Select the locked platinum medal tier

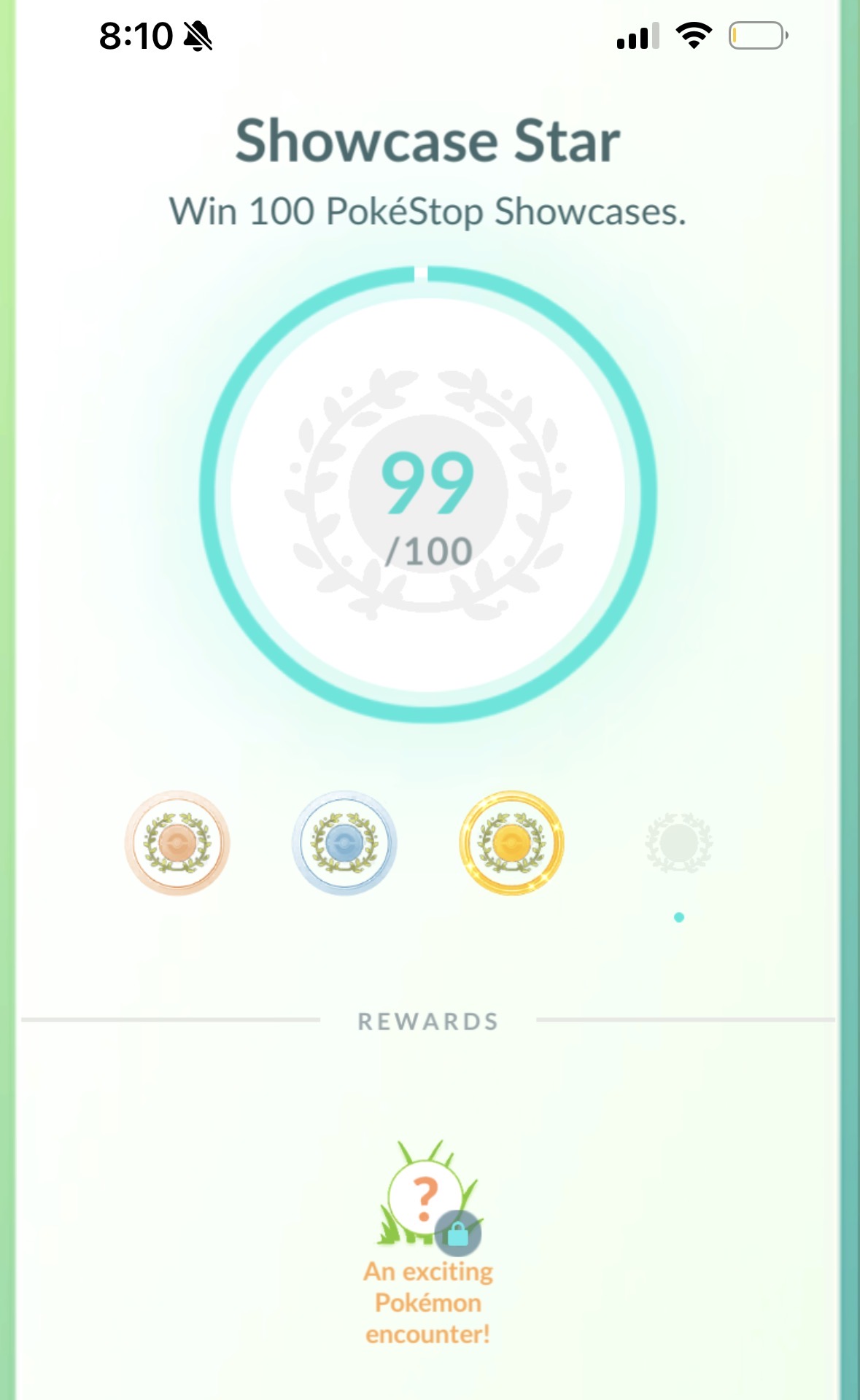679,843
